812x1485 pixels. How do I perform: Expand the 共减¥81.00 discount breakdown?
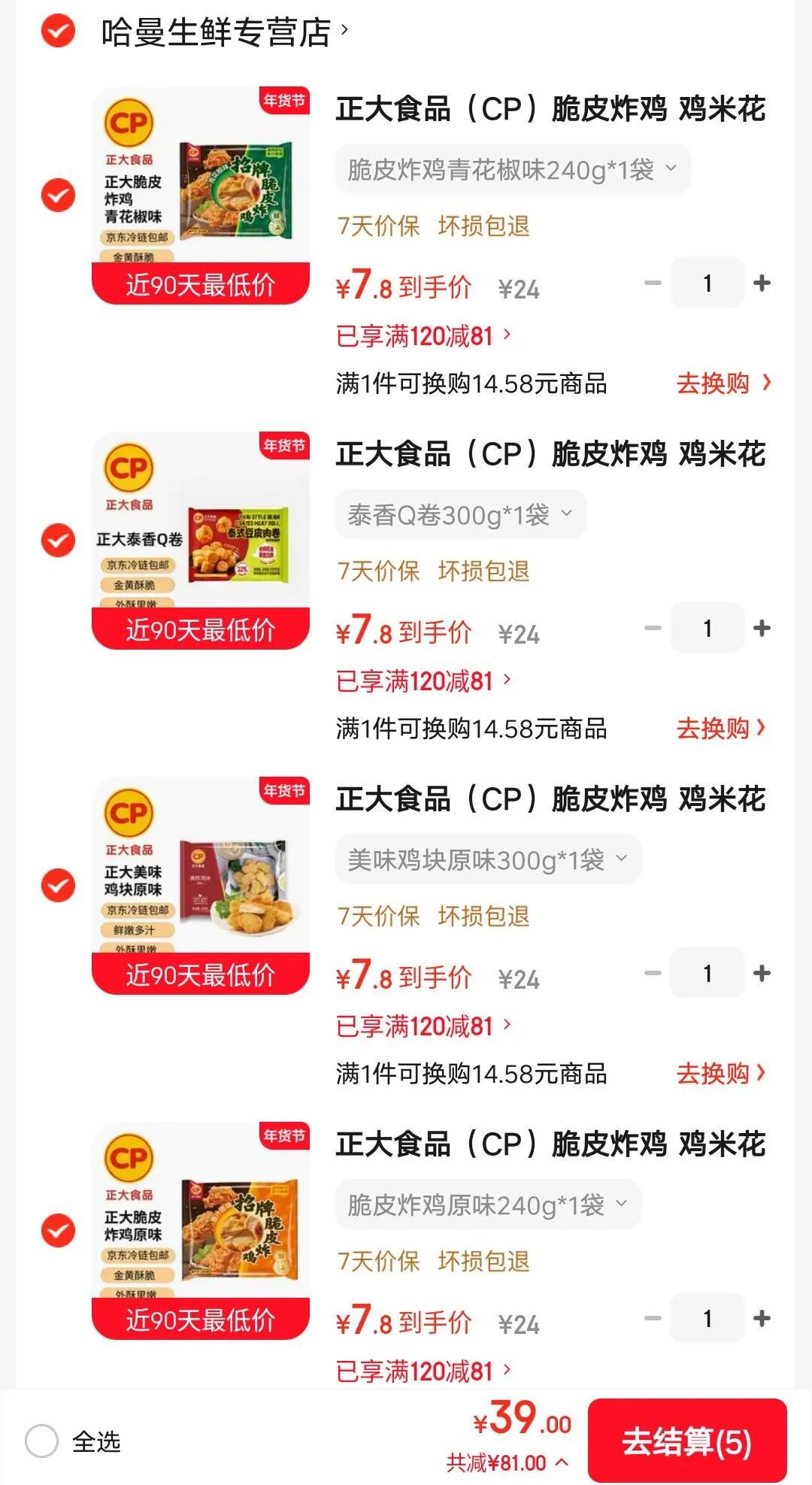coord(507,1462)
